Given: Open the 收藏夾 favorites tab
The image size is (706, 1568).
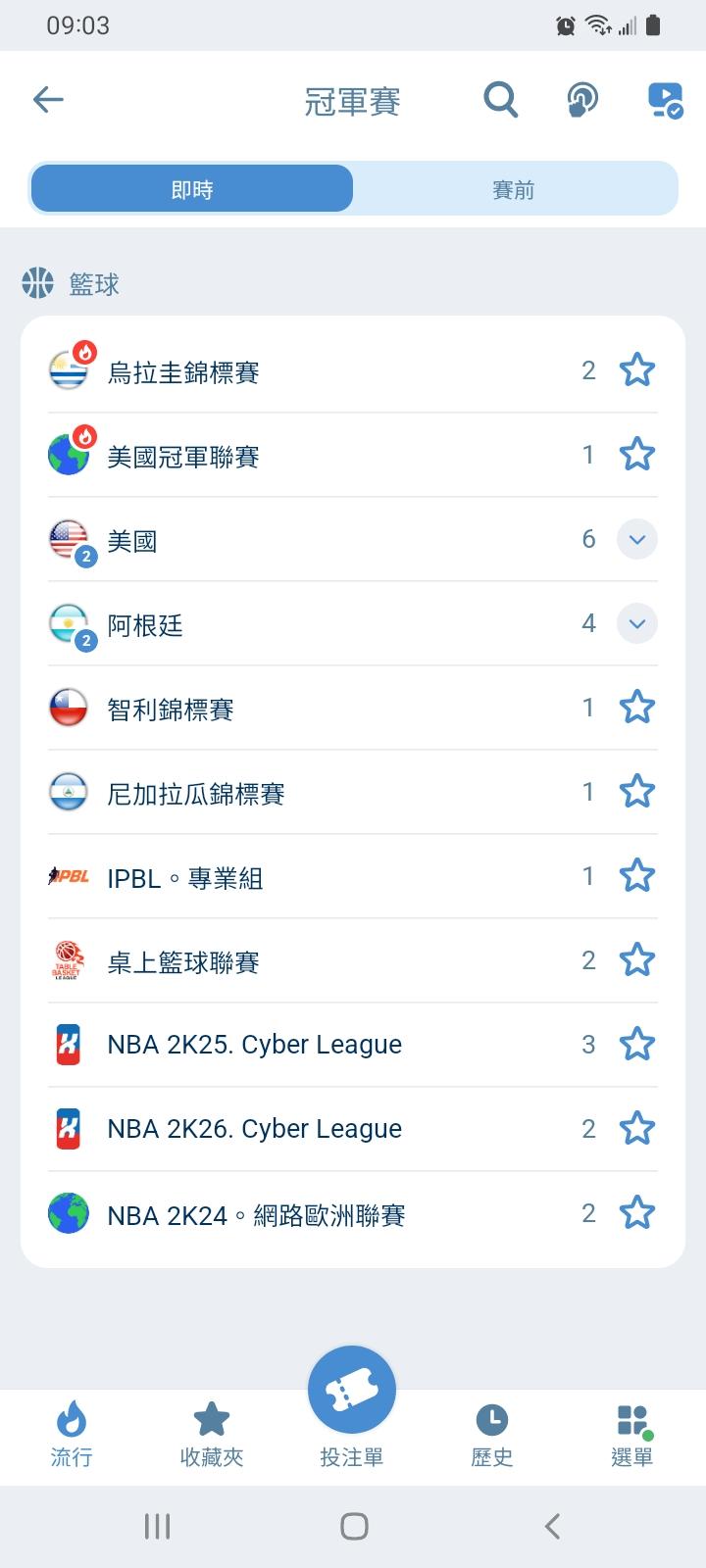Looking at the screenshot, I should click(212, 1433).
